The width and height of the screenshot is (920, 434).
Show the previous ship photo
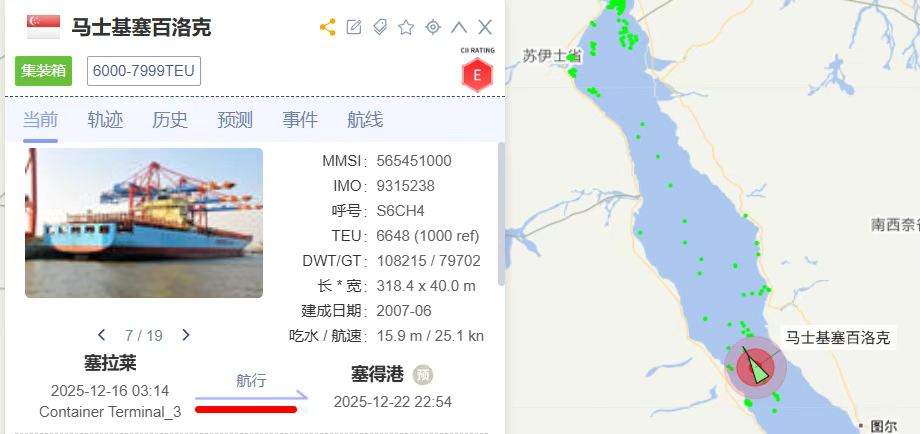point(102,335)
